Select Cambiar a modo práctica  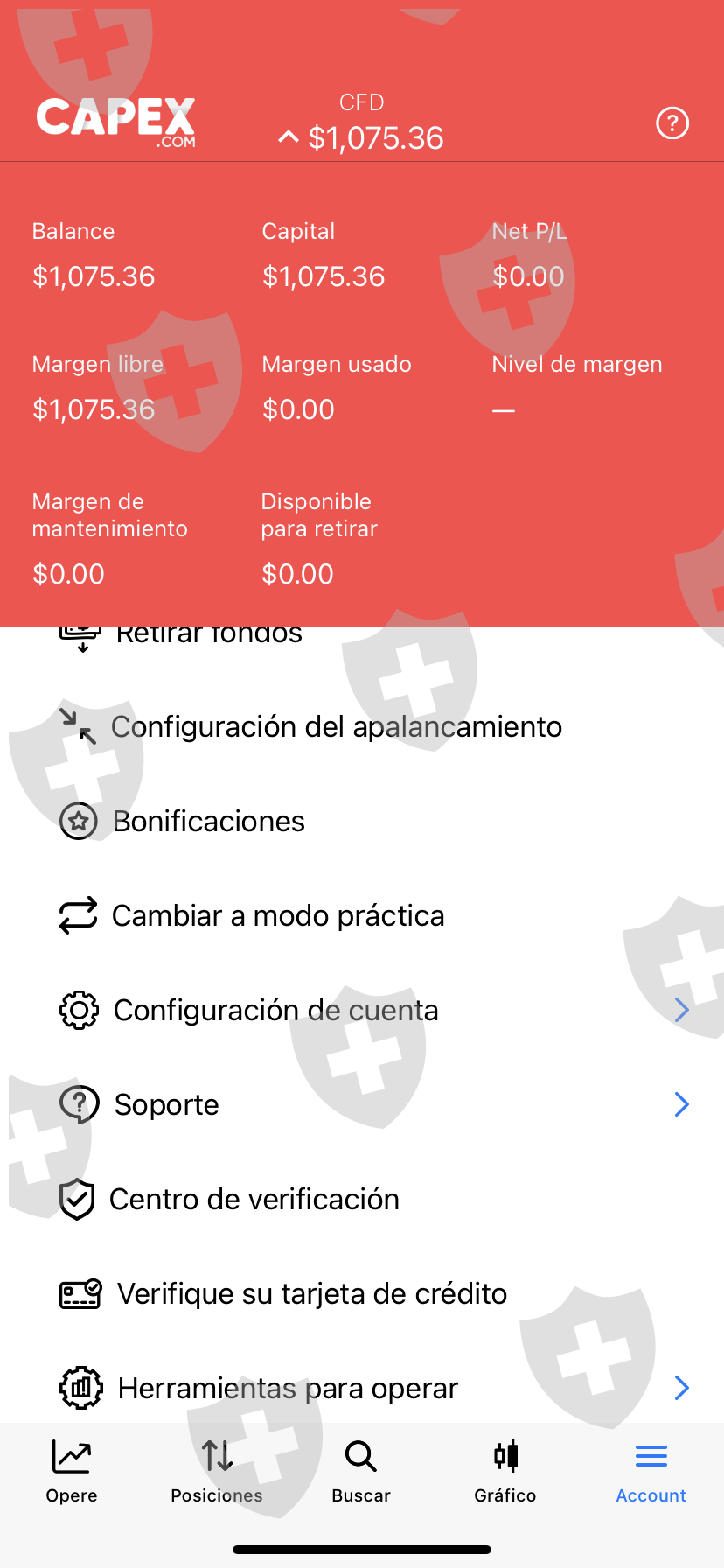pyautogui.click(x=362, y=915)
